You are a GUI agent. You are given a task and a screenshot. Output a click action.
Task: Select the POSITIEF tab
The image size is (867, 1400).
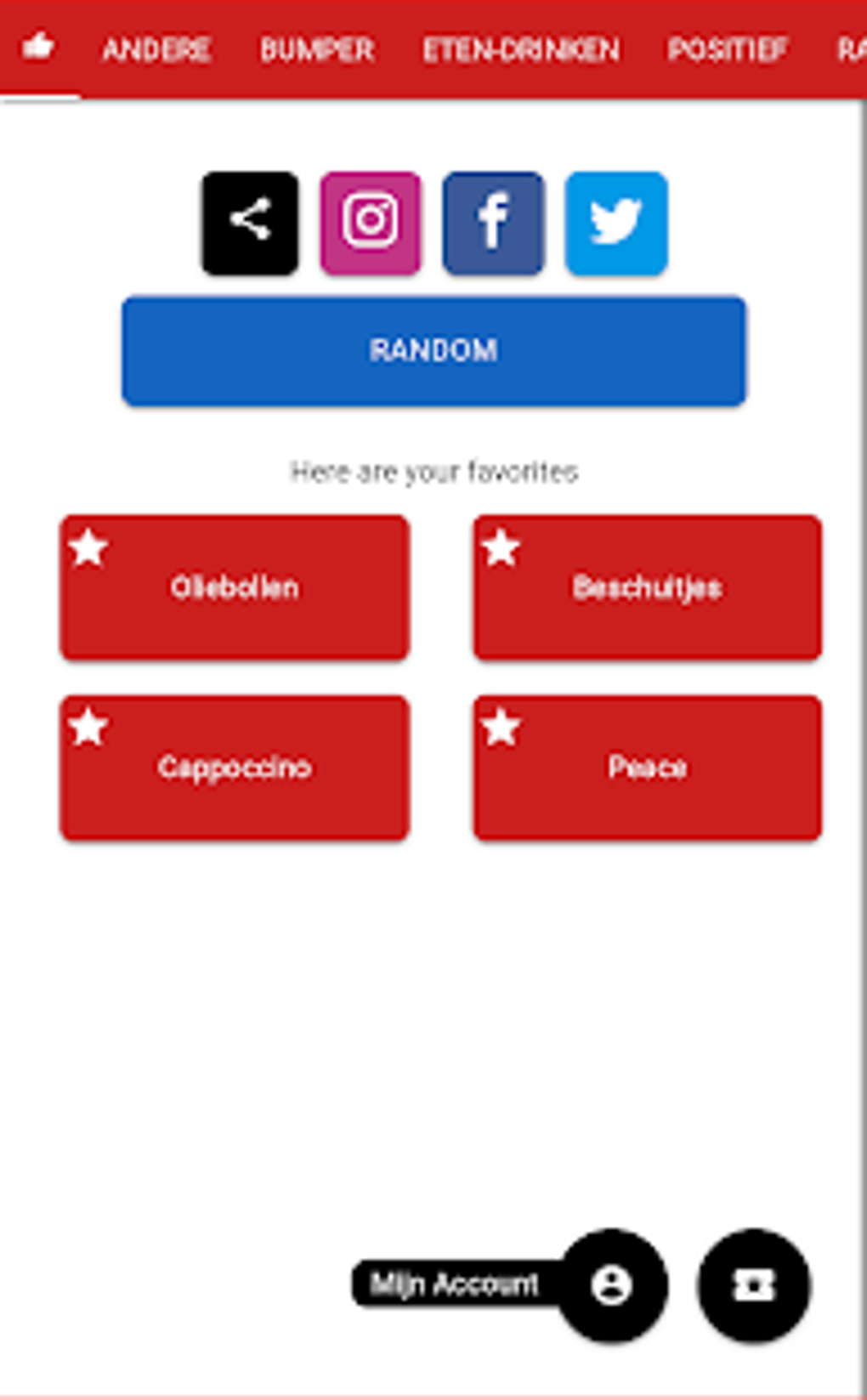pyautogui.click(x=728, y=50)
